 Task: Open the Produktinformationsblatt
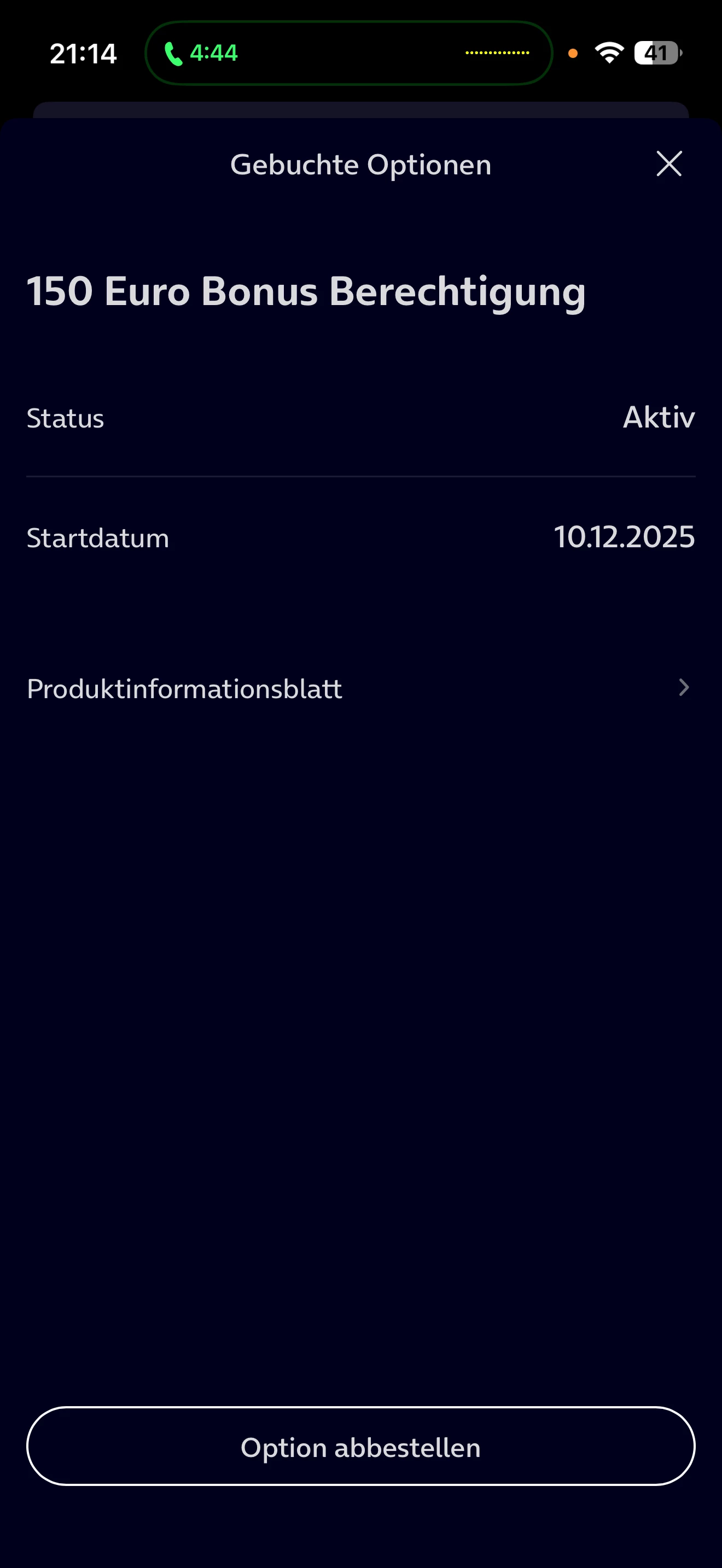click(360, 688)
